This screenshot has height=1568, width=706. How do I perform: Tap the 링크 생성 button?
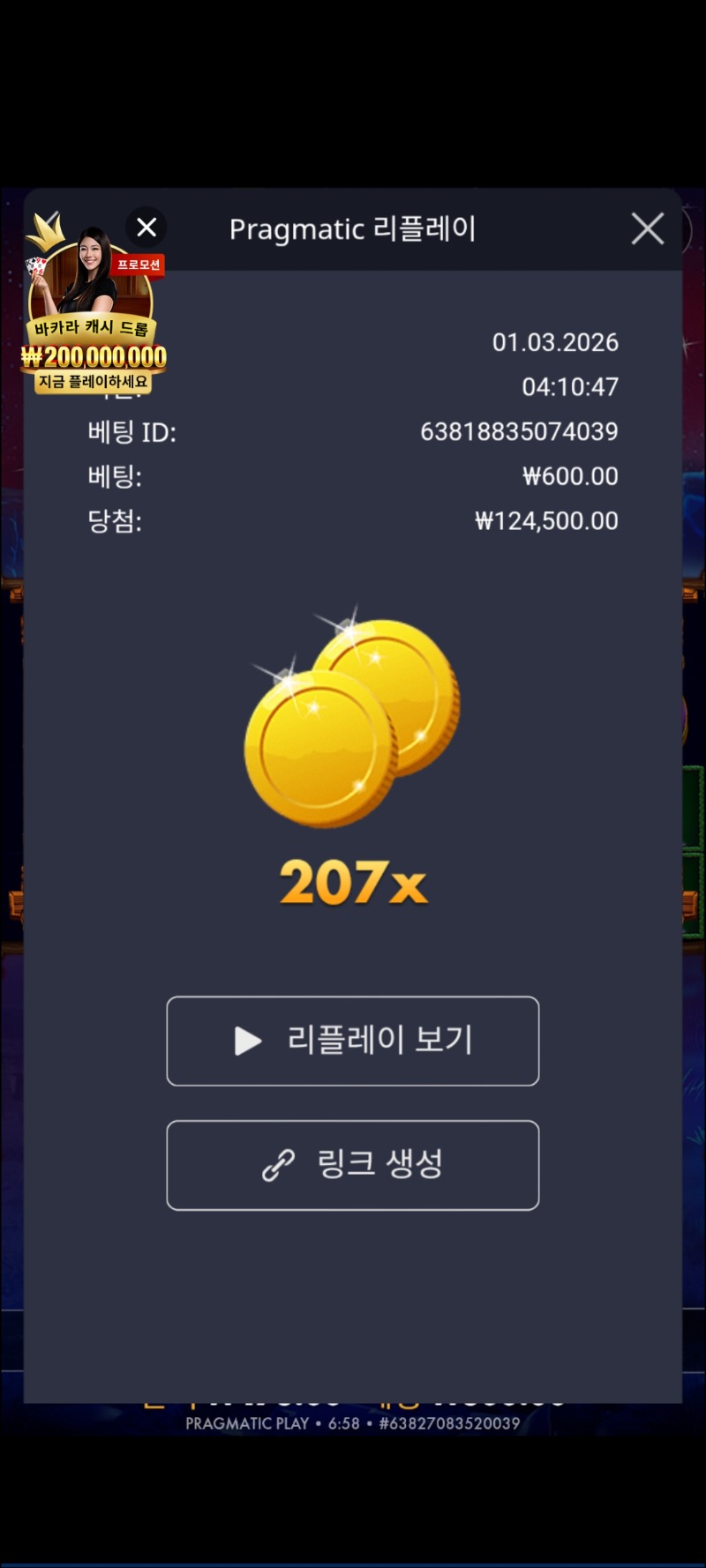[353, 1165]
